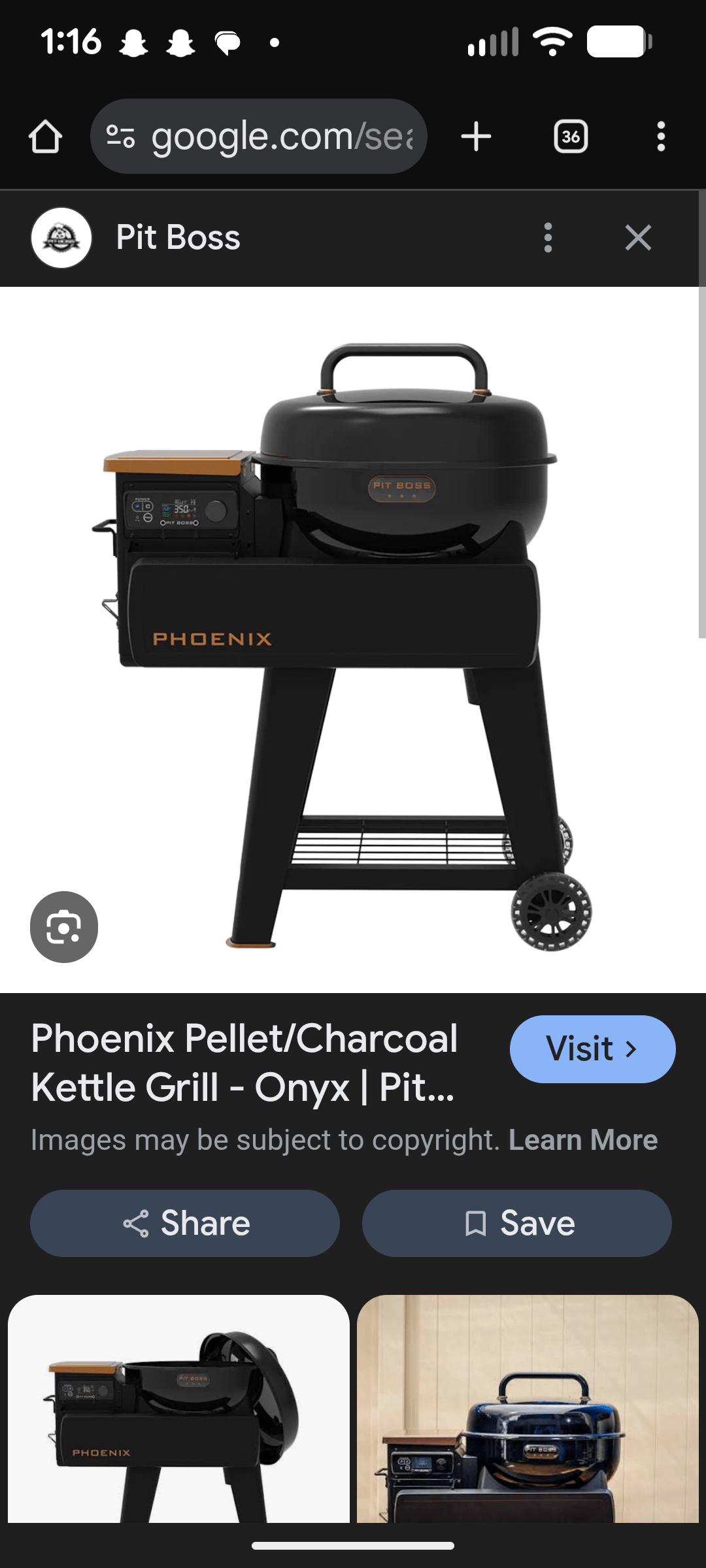Open the Learn More copyright link
Viewport: 706px width, 1568px height.
click(582, 1140)
